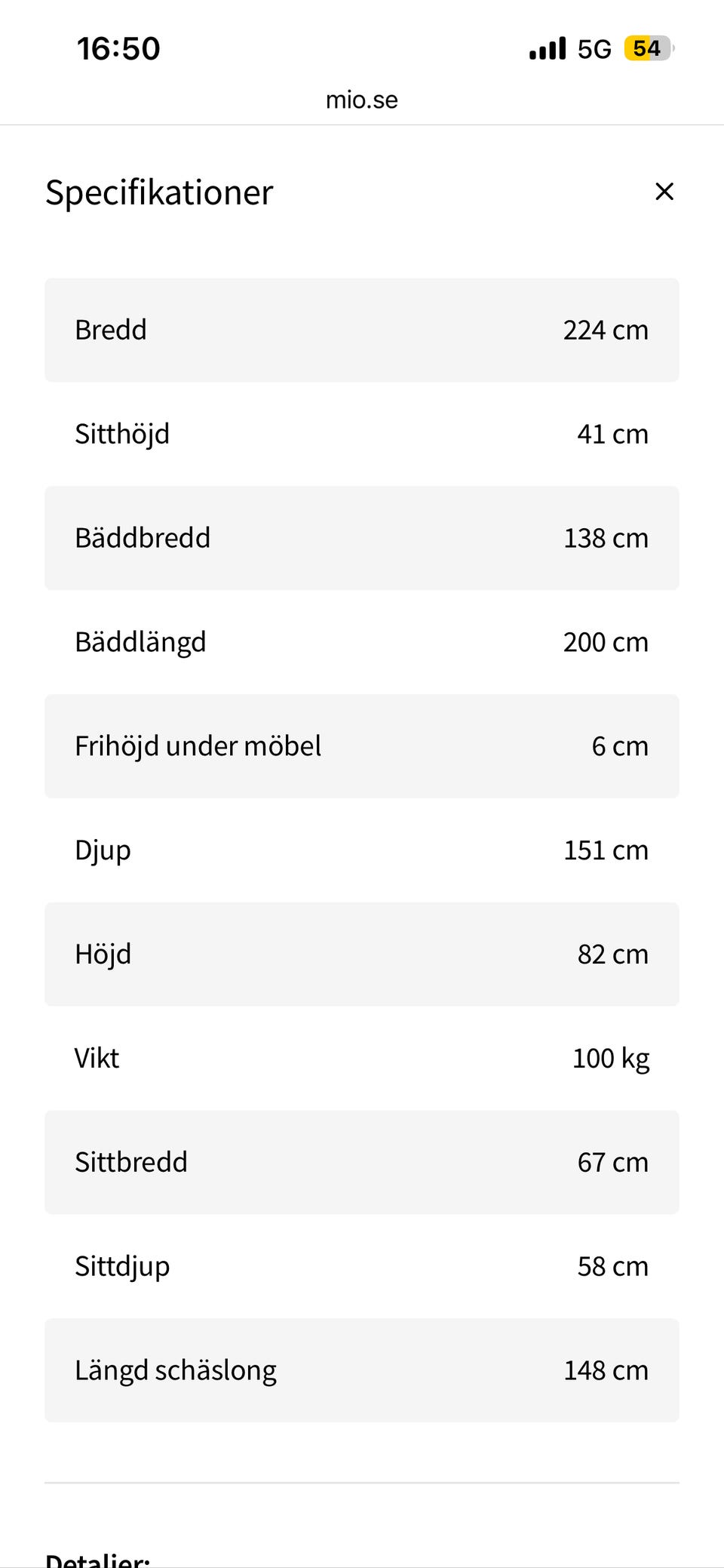The image size is (724, 1568).
Task: Close the Specifikationer panel
Action: coord(664,192)
